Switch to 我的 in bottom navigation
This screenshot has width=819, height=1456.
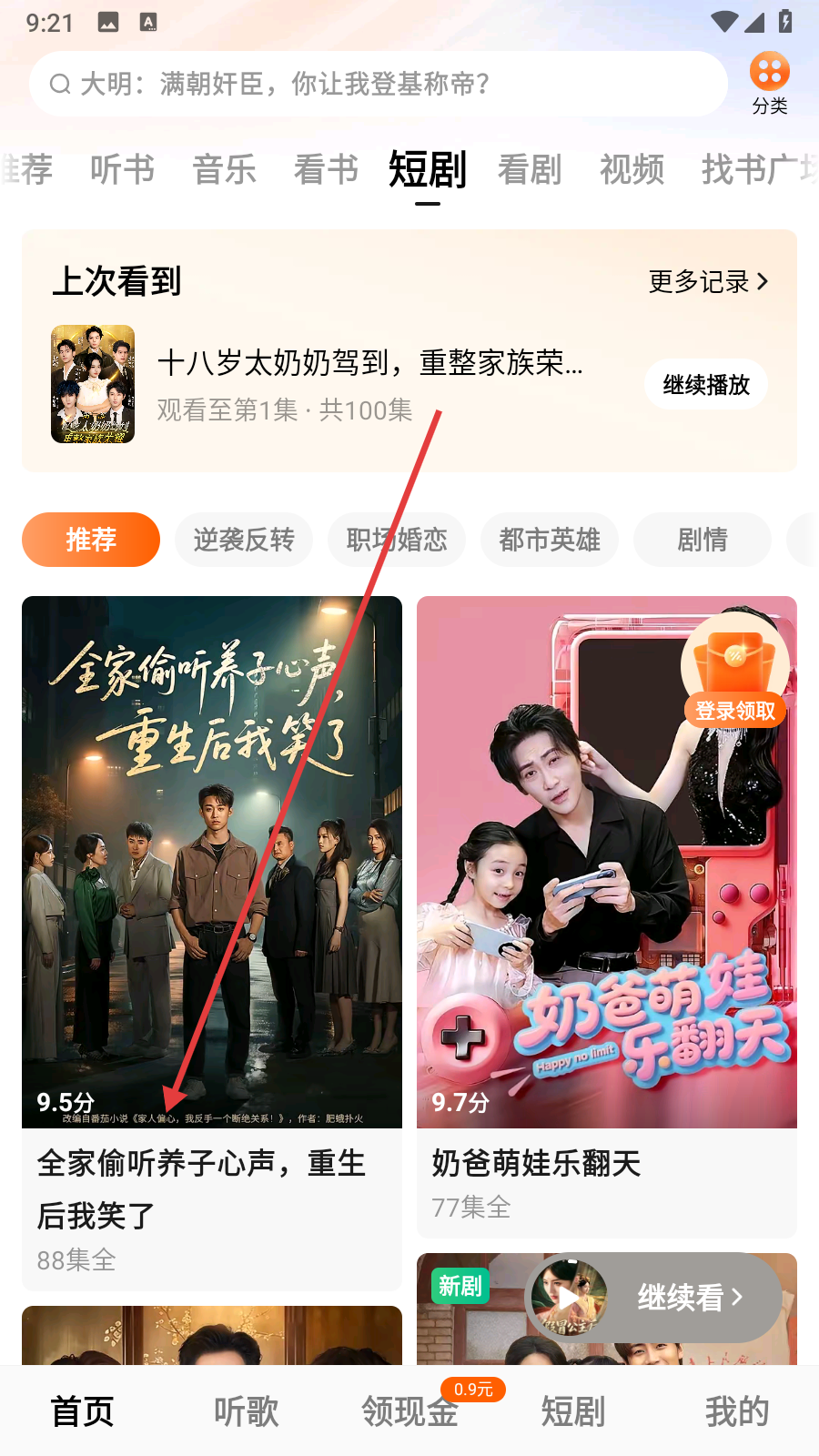tap(737, 1411)
